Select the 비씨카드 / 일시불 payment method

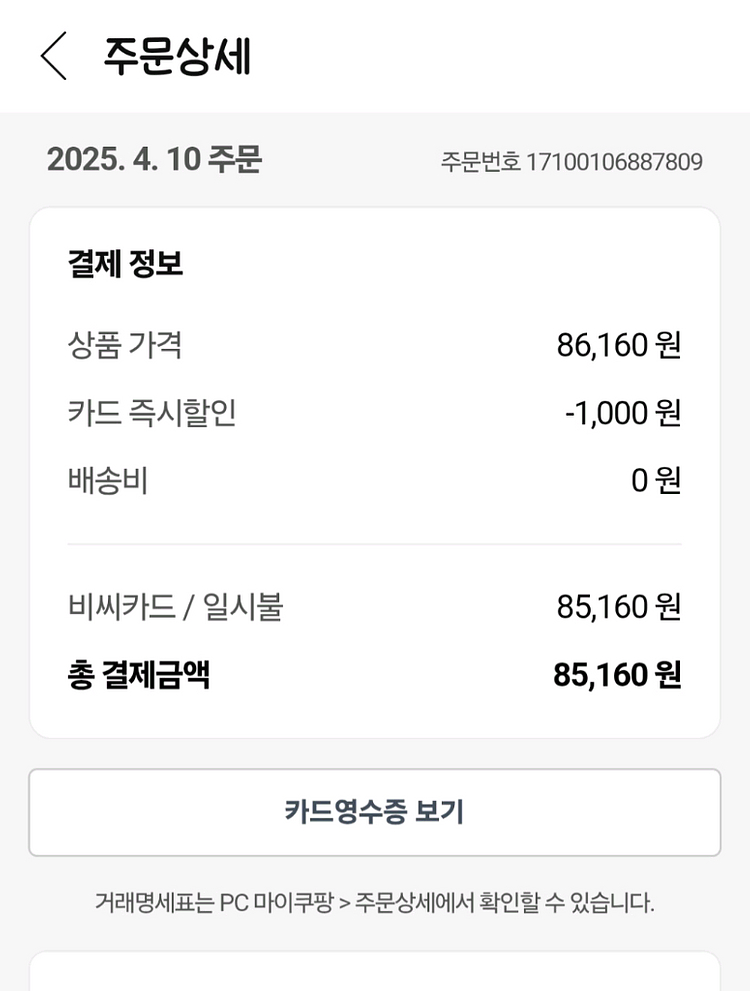(172, 606)
